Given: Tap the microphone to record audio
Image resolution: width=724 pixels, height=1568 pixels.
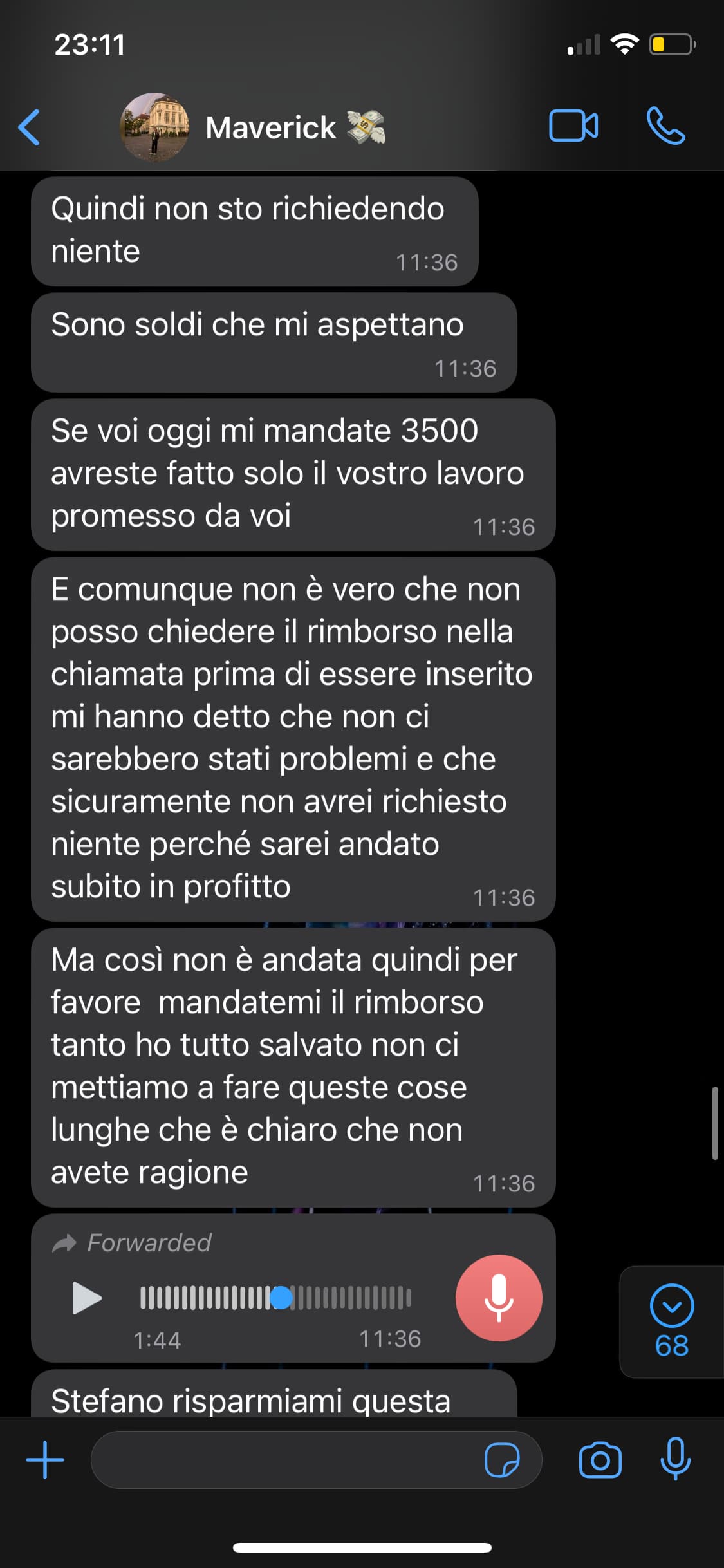Looking at the screenshot, I should click(x=675, y=1459).
